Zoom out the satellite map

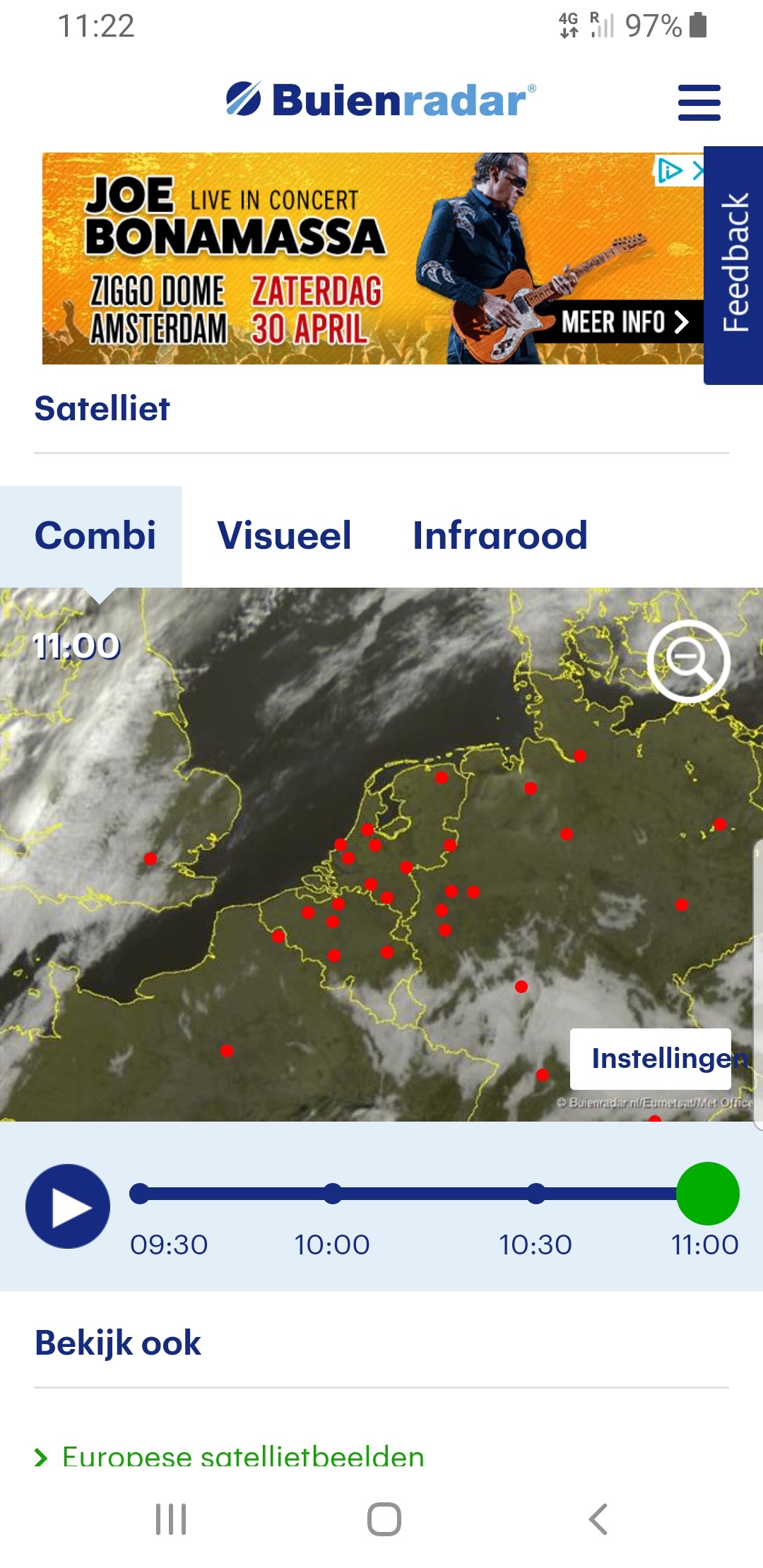tap(689, 661)
